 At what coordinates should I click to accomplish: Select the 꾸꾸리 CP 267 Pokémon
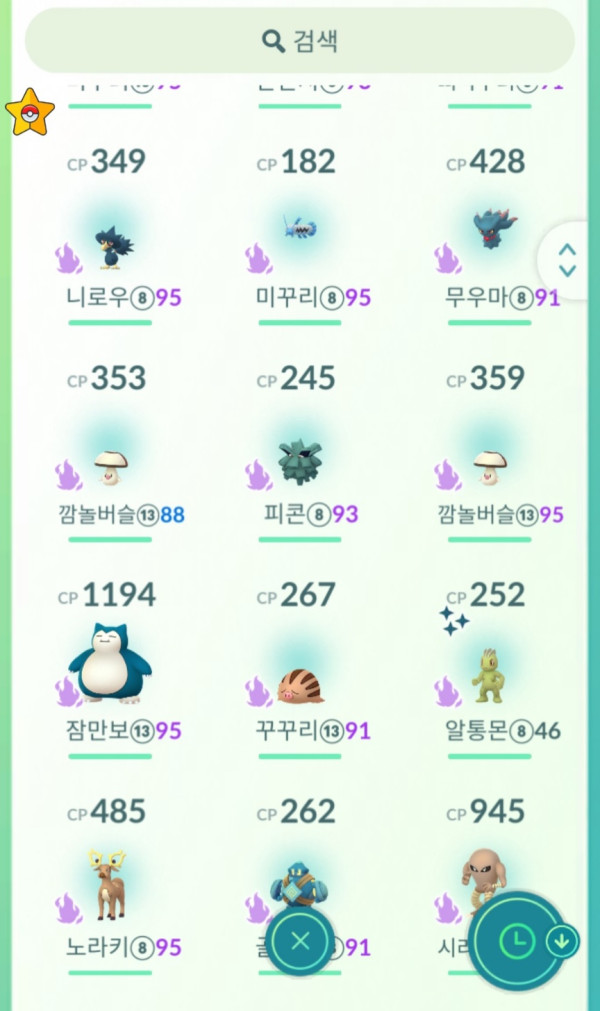[299, 682]
